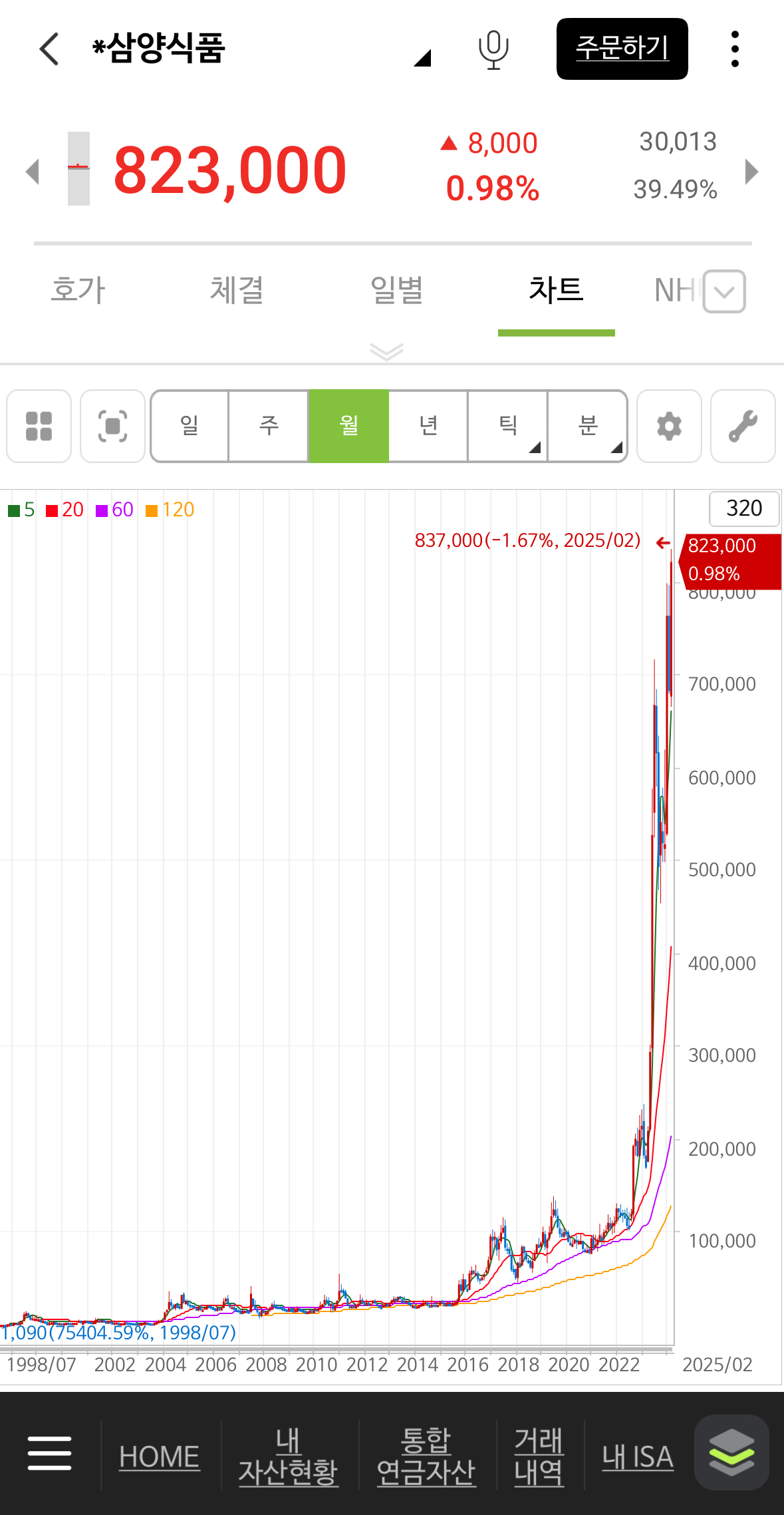This screenshot has height=1515, width=784.
Task: Tap the 주문하기 order button
Action: [622, 49]
